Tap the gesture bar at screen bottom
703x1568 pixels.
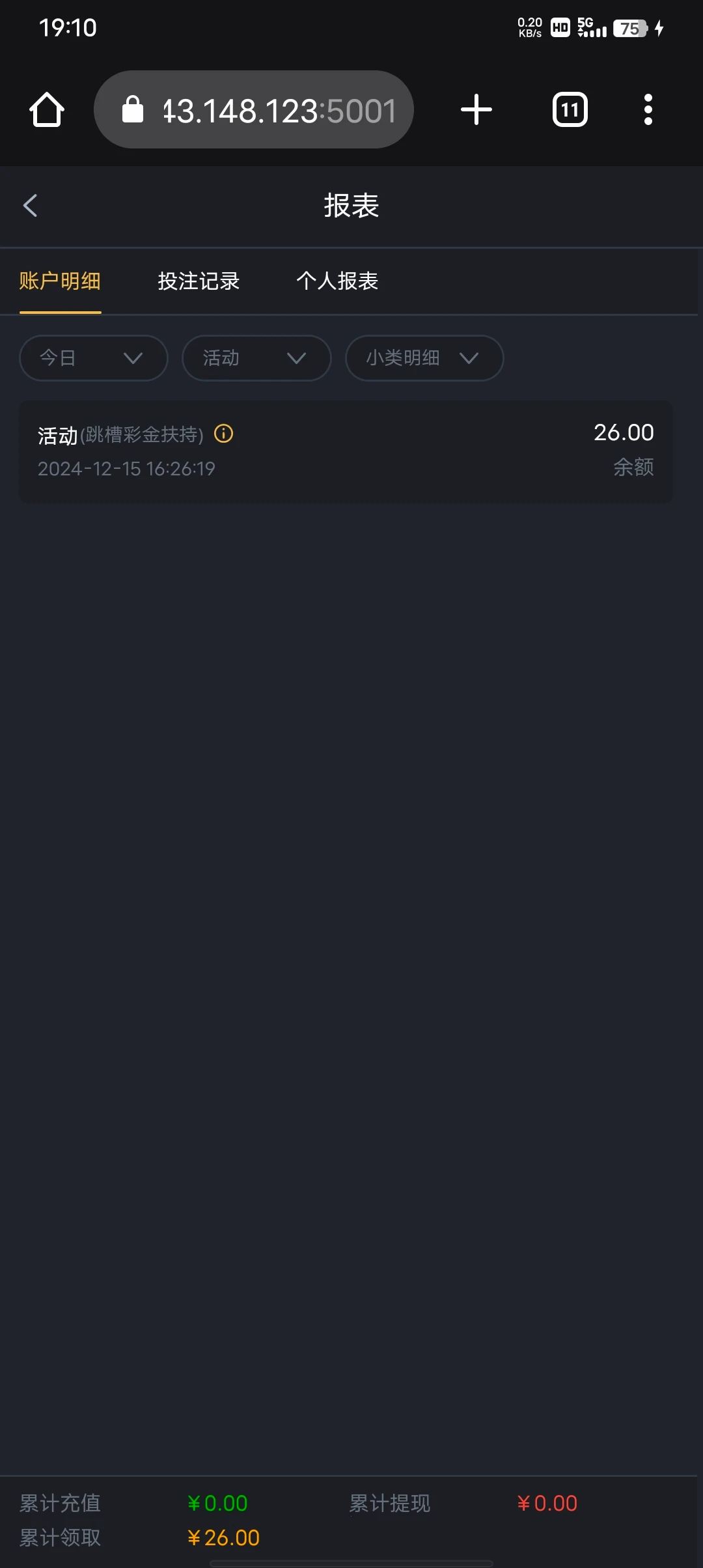tap(351, 1561)
